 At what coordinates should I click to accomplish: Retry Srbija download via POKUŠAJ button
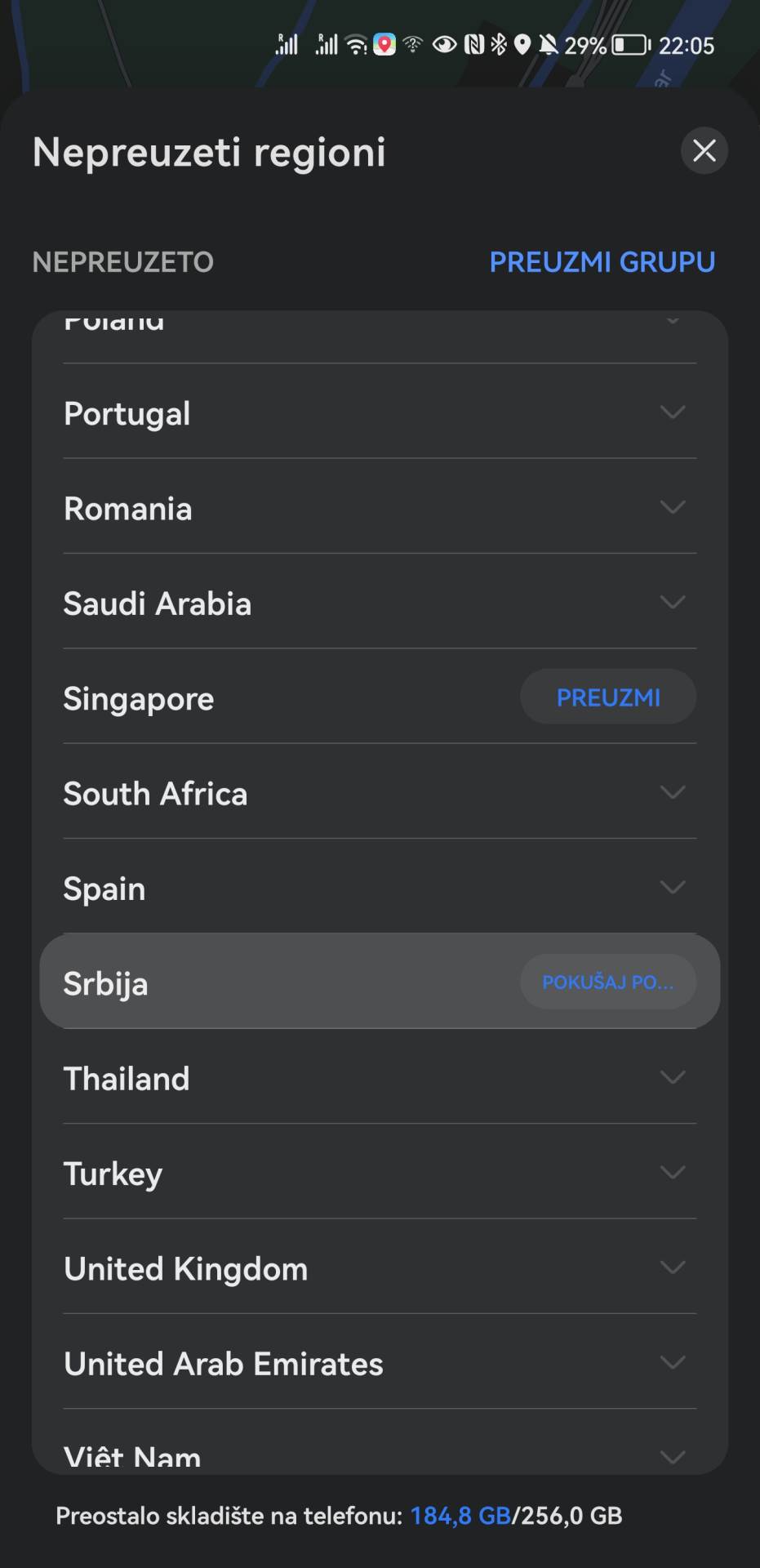(607, 982)
